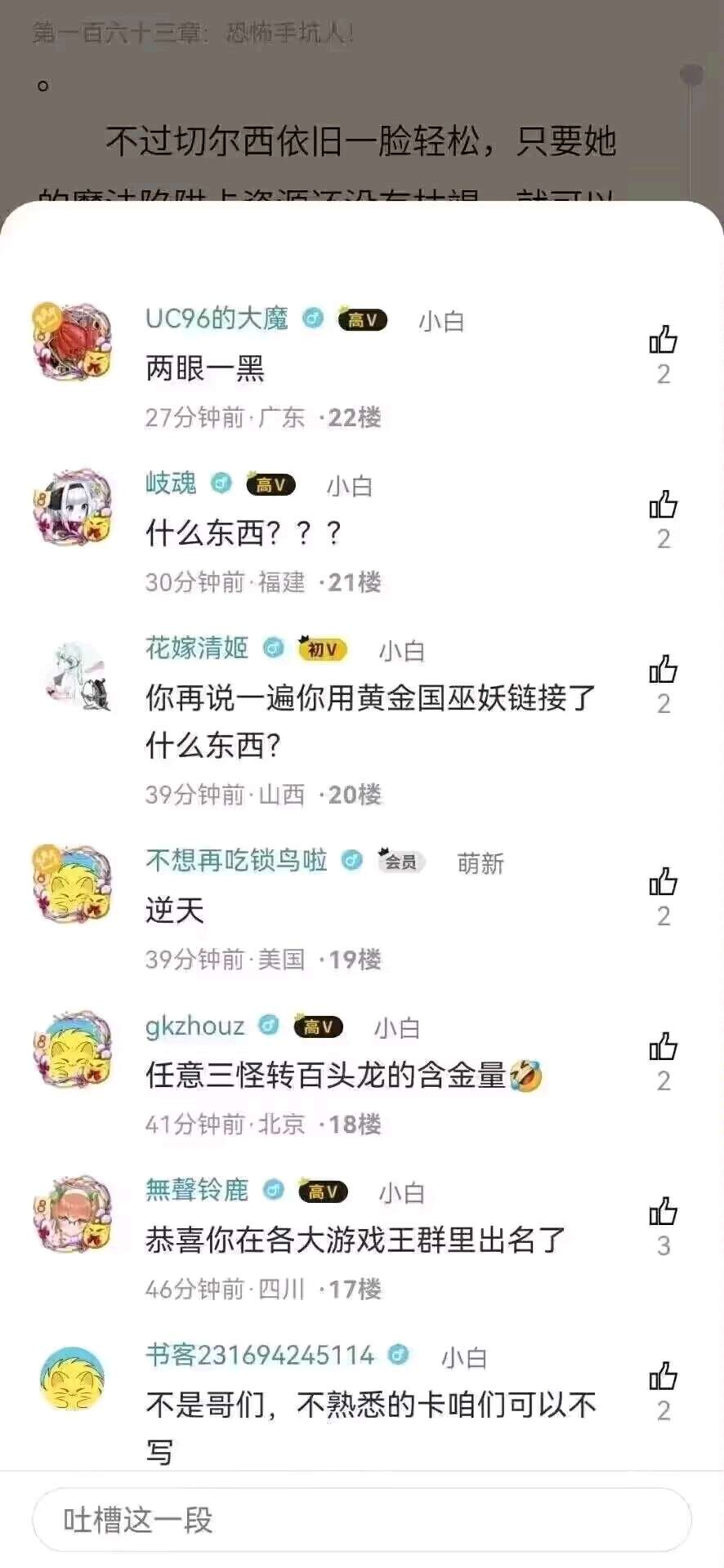Tap the 吐槽这一段 comment input field
Viewport: 724px width, 1568px height.
pos(361,1520)
